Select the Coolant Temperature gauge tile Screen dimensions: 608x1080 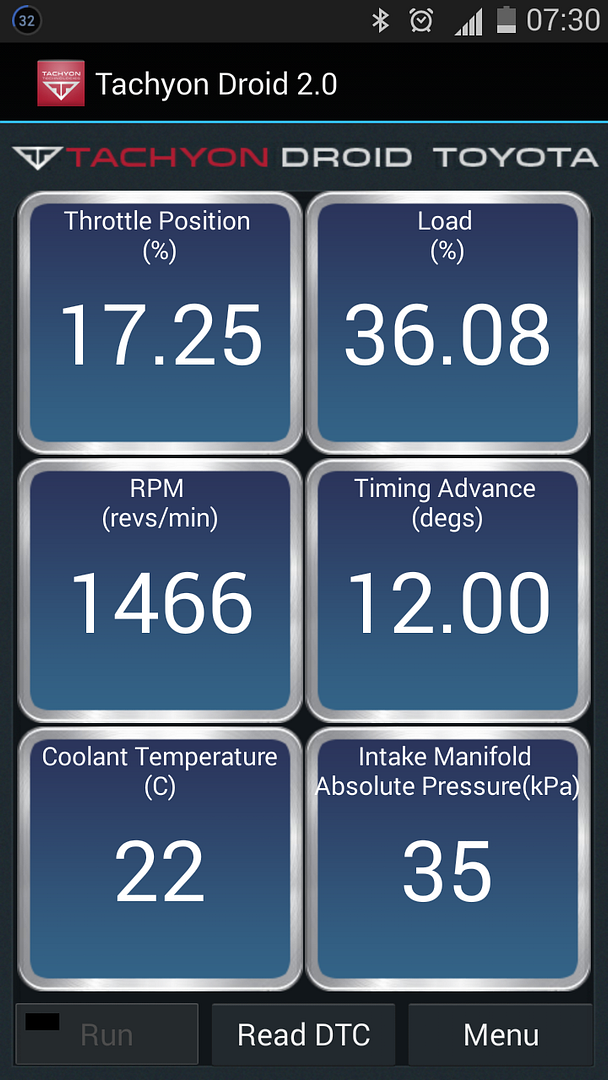pyautogui.click(x=159, y=858)
